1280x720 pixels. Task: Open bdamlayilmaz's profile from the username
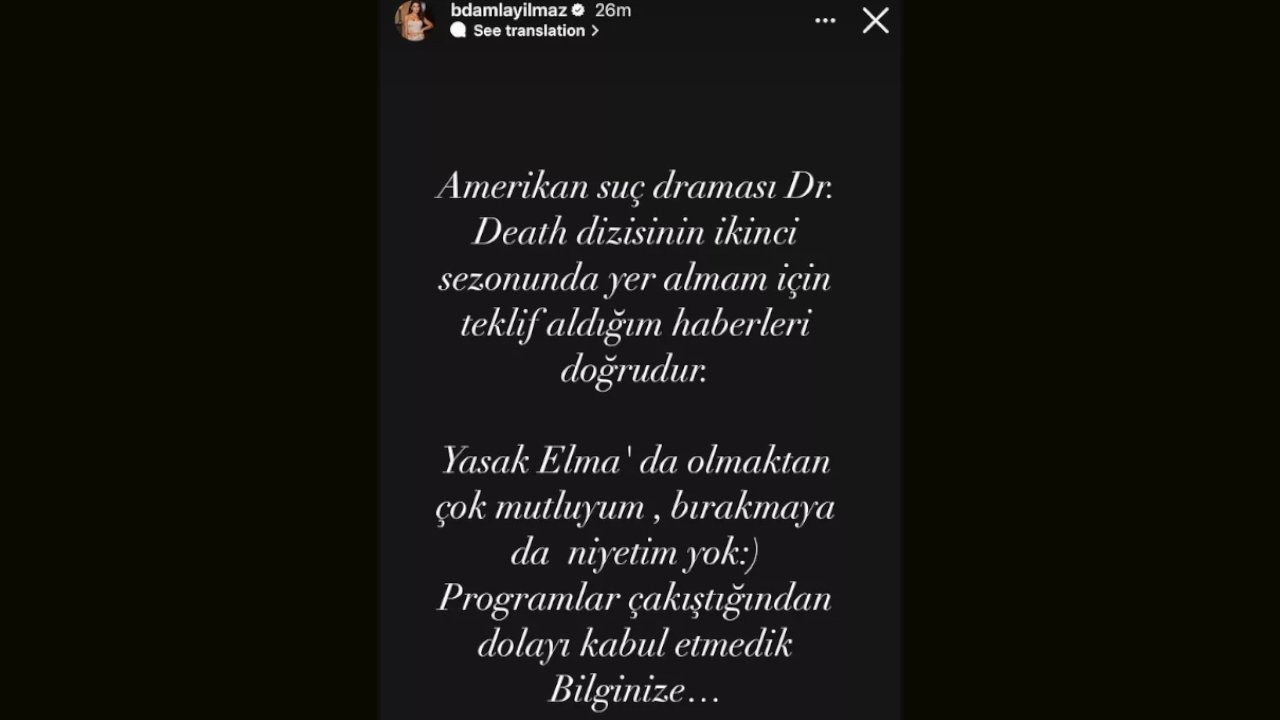pos(509,10)
